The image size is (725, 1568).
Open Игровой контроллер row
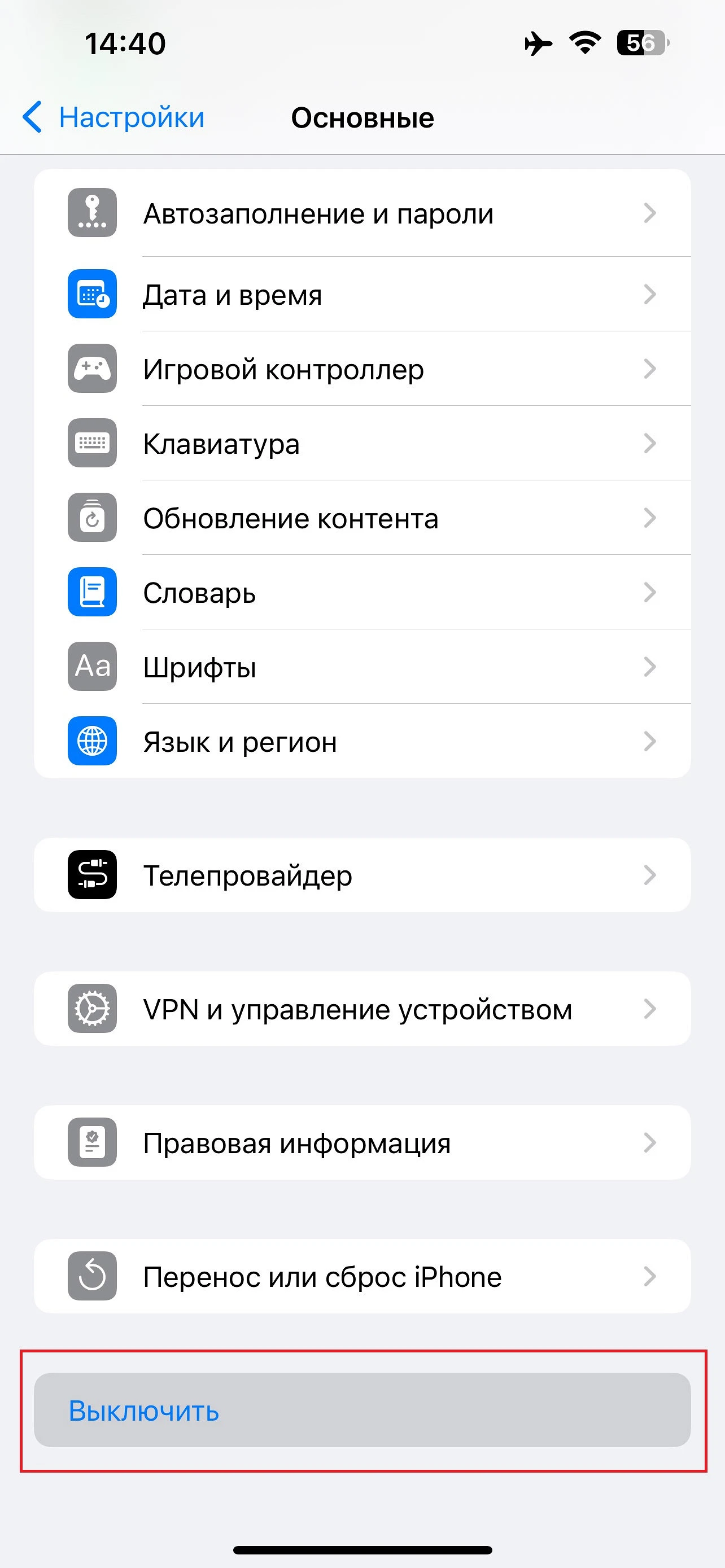(361, 369)
